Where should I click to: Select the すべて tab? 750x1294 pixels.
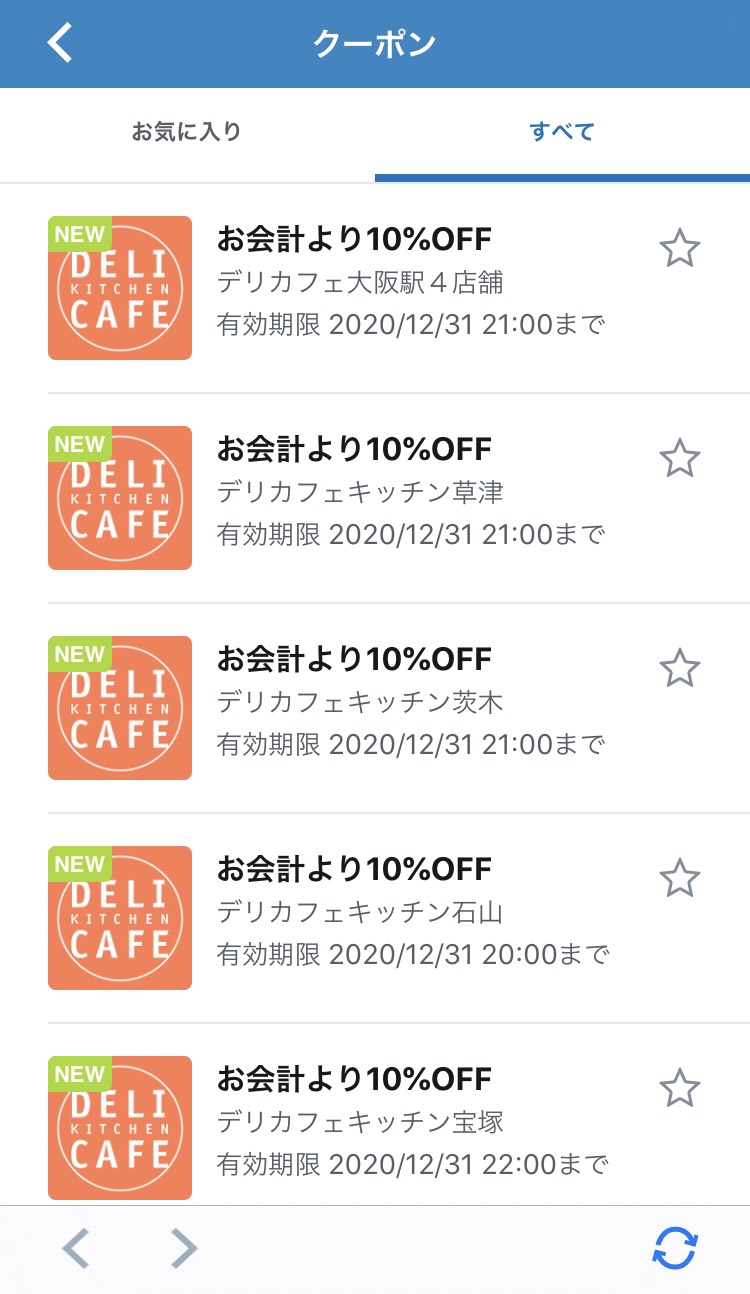click(x=562, y=131)
